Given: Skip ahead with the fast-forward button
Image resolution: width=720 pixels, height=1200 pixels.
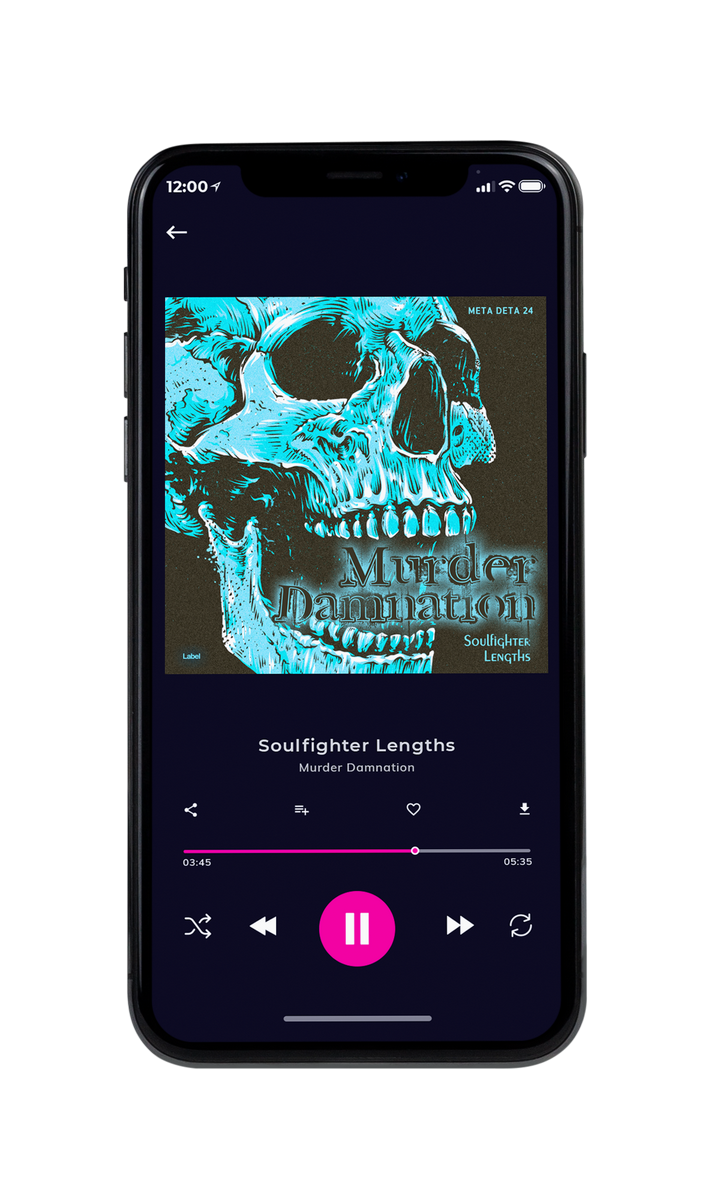Looking at the screenshot, I should coord(460,926).
